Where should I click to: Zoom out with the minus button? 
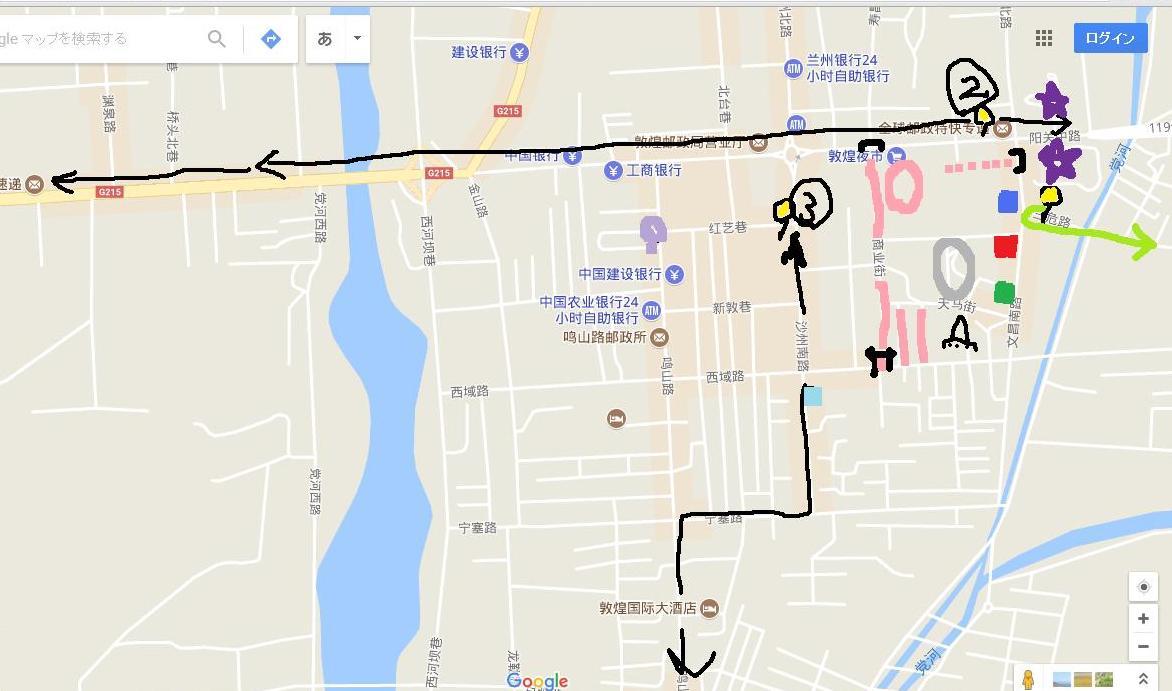pyautogui.click(x=1144, y=647)
